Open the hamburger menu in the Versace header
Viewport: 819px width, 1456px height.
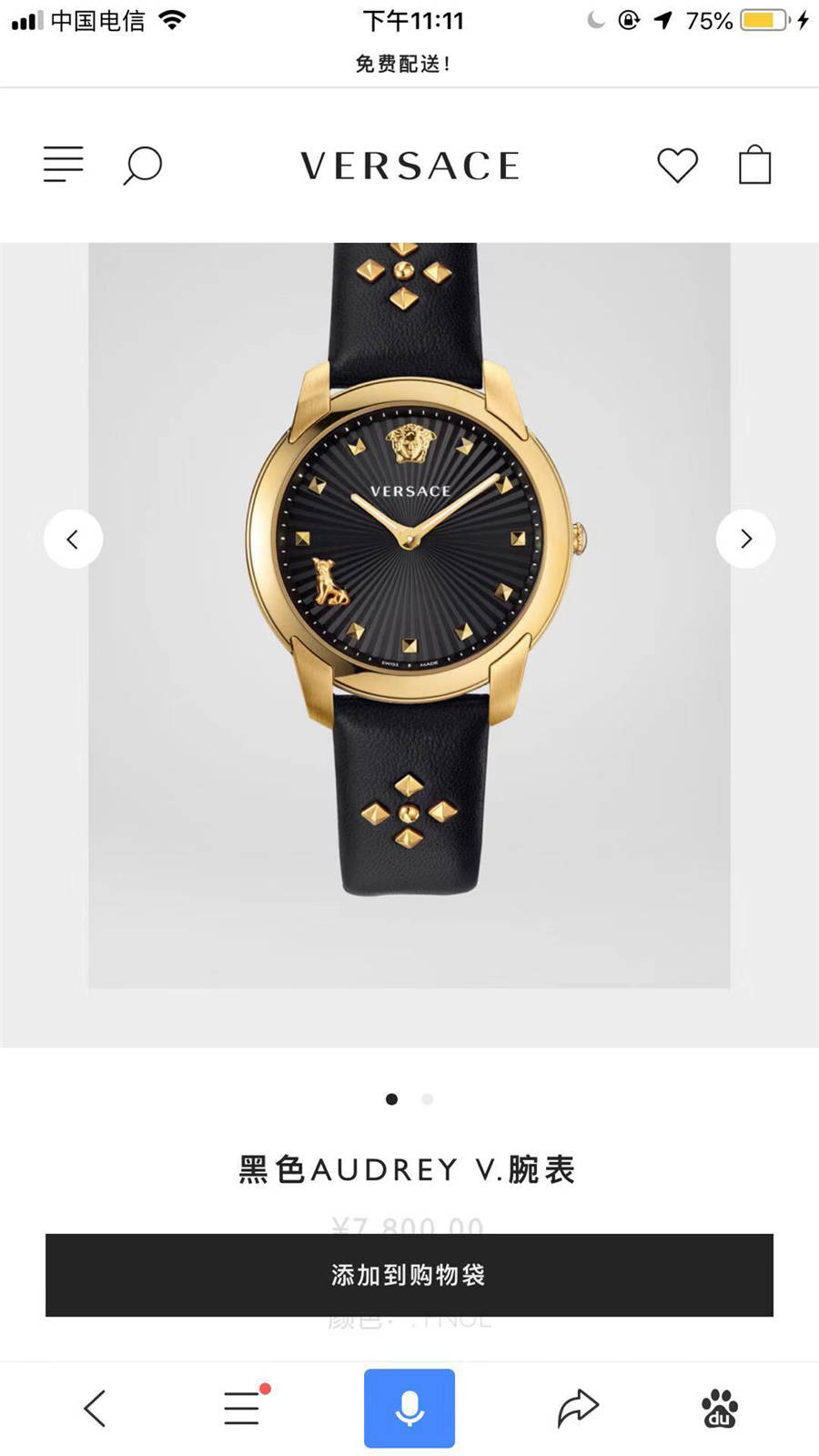pyautogui.click(x=64, y=165)
